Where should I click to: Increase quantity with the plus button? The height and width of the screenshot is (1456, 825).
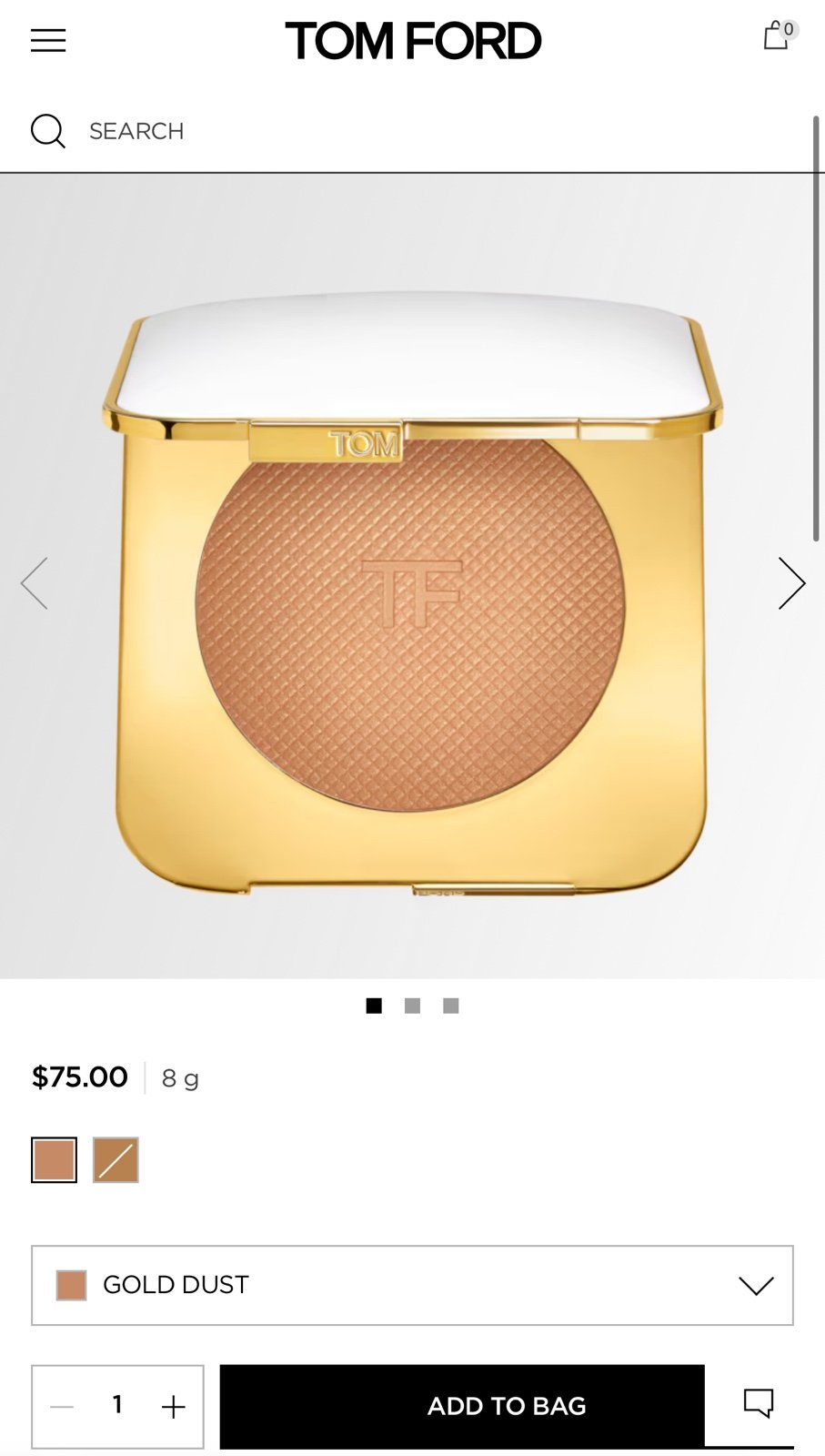click(x=173, y=1407)
